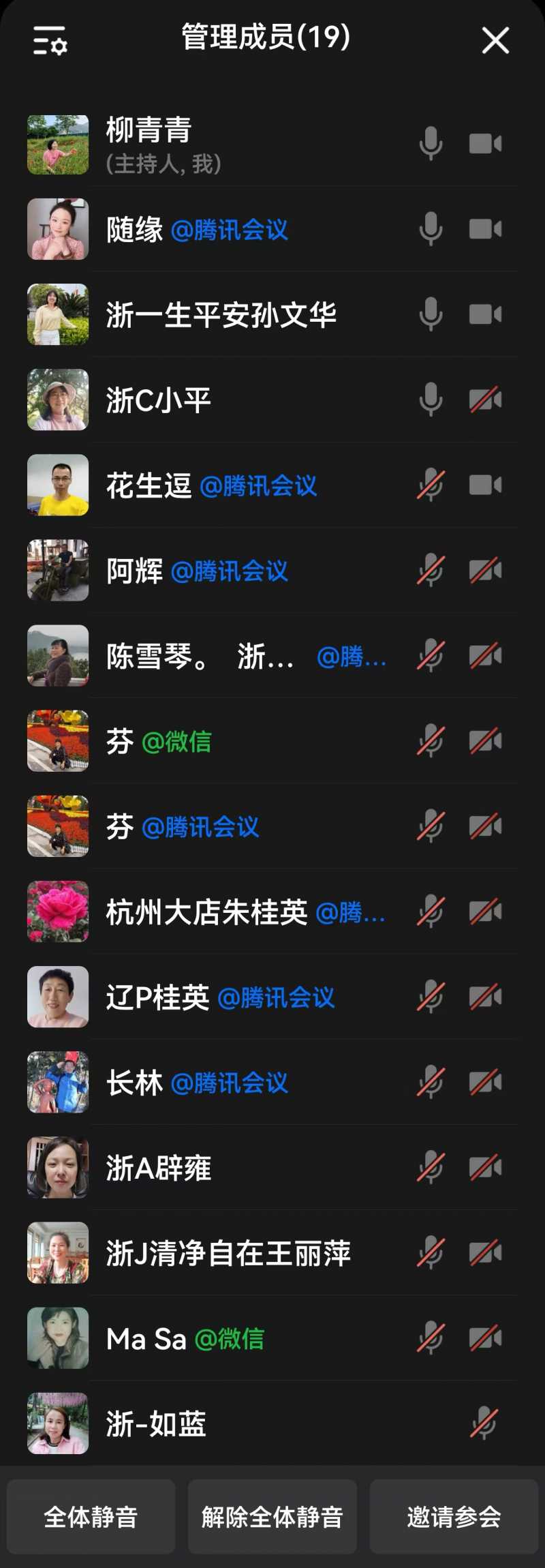Tap the muted microphone icon for Ma Sa
This screenshot has width=545, height=1568.
tap(431, 1338)
